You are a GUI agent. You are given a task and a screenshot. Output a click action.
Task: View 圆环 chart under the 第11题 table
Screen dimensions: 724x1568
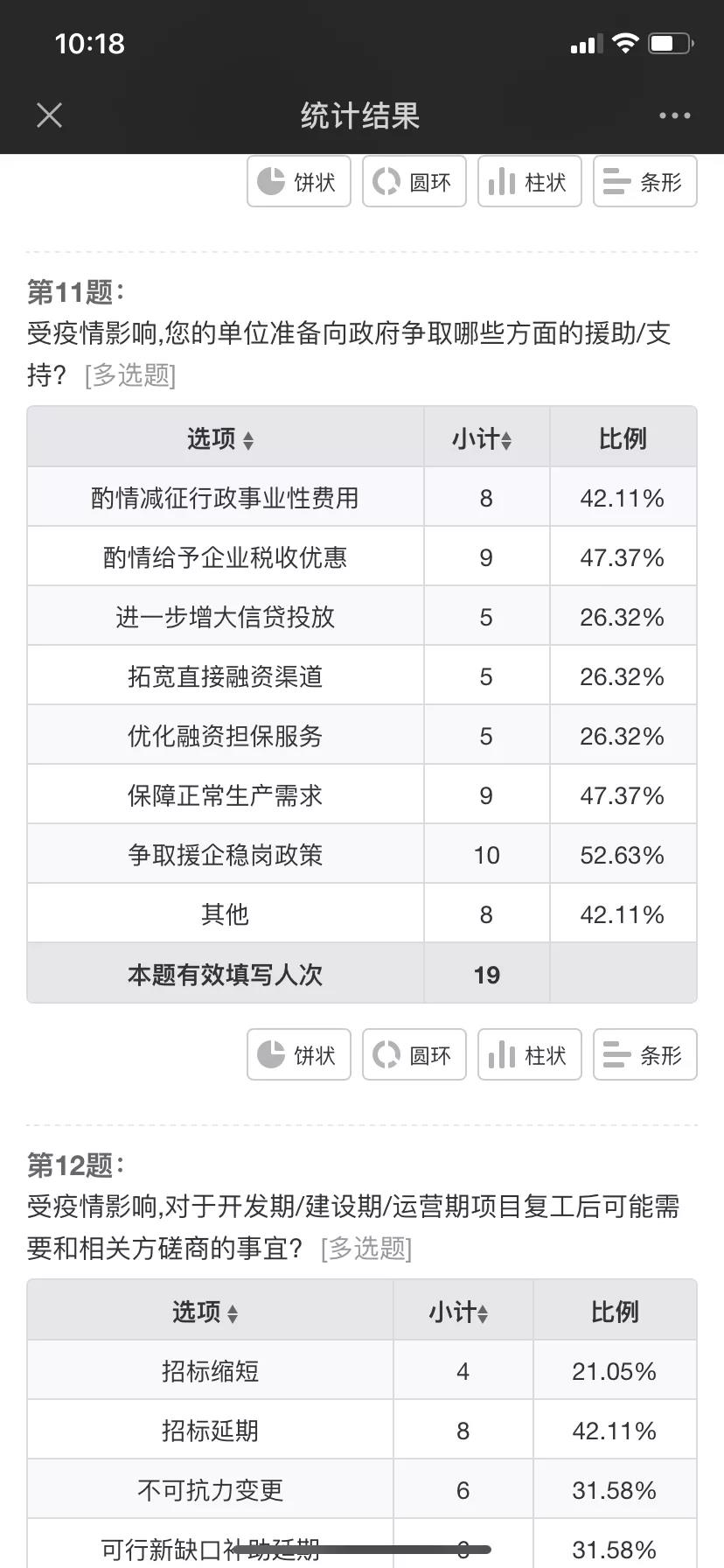point(414,1055)
